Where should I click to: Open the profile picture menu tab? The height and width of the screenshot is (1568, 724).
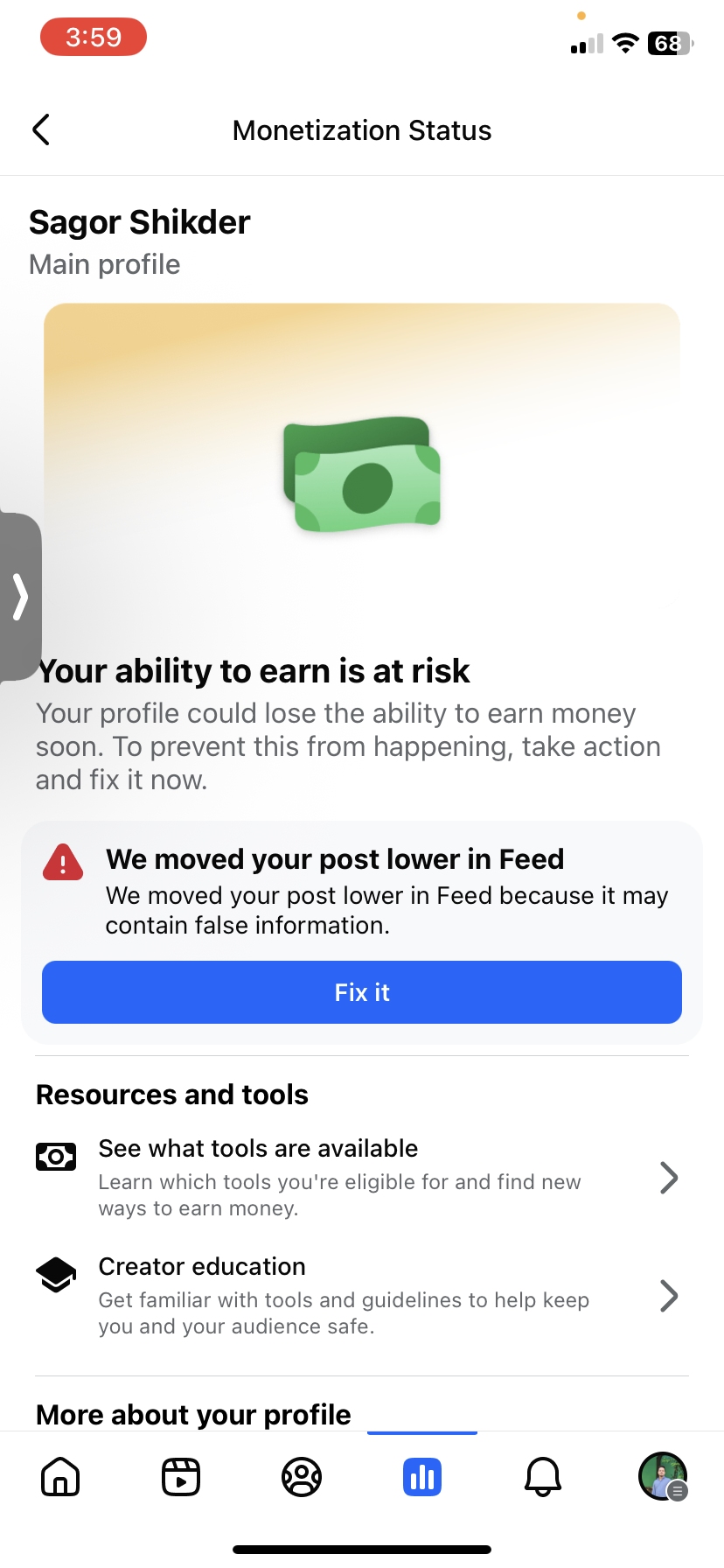click(x=663, y=1477)
